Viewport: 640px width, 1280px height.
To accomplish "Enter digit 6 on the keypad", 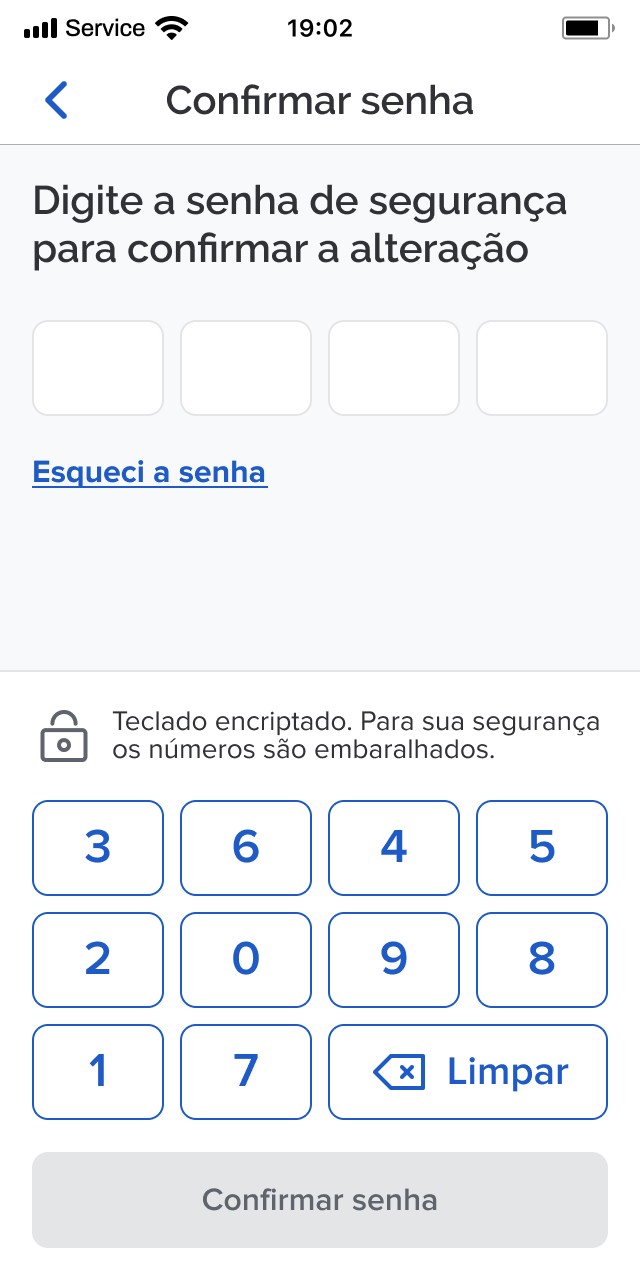I will pyautogui.click(x=246, y=848).
